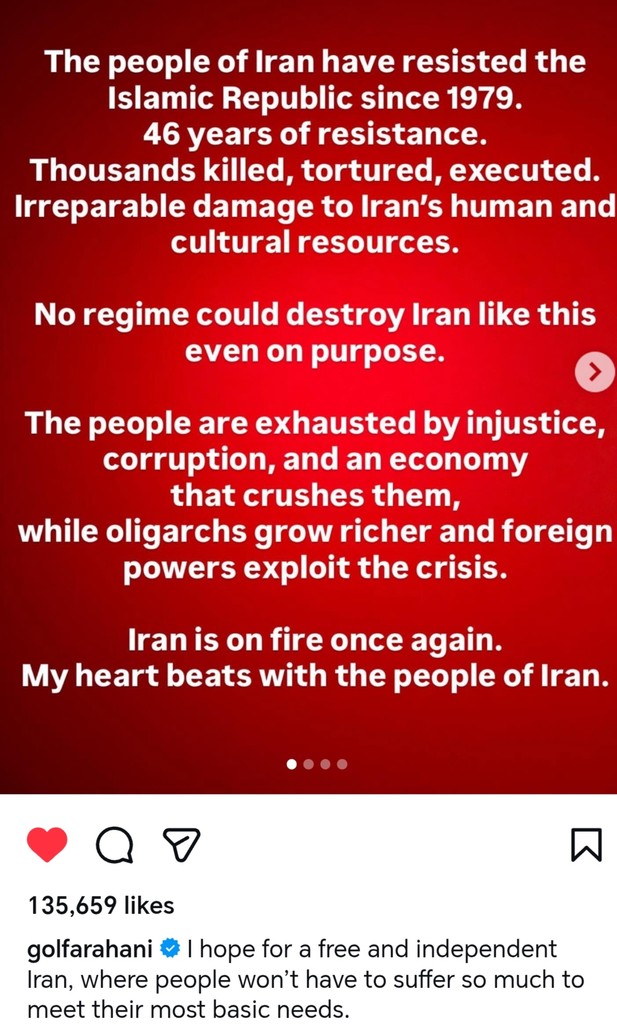
Task: Open the comments speech bubble
Action: tap(114, 846)
